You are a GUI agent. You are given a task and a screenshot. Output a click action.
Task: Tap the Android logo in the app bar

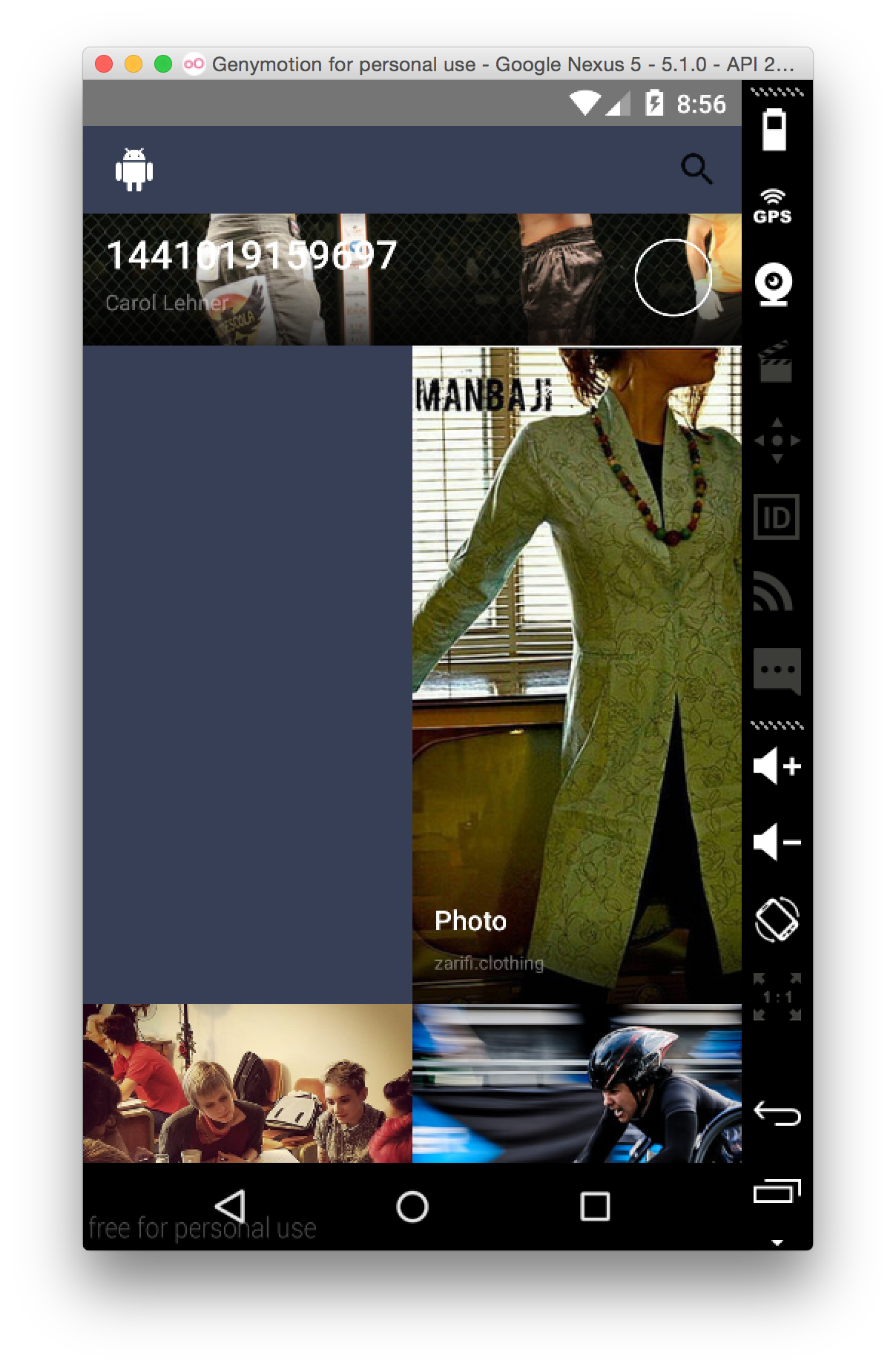(134, 170)
